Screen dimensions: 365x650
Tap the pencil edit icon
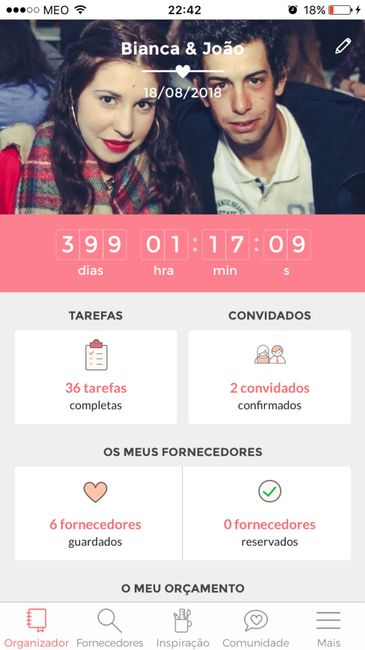pyautogui.click(x=343, y=46)
